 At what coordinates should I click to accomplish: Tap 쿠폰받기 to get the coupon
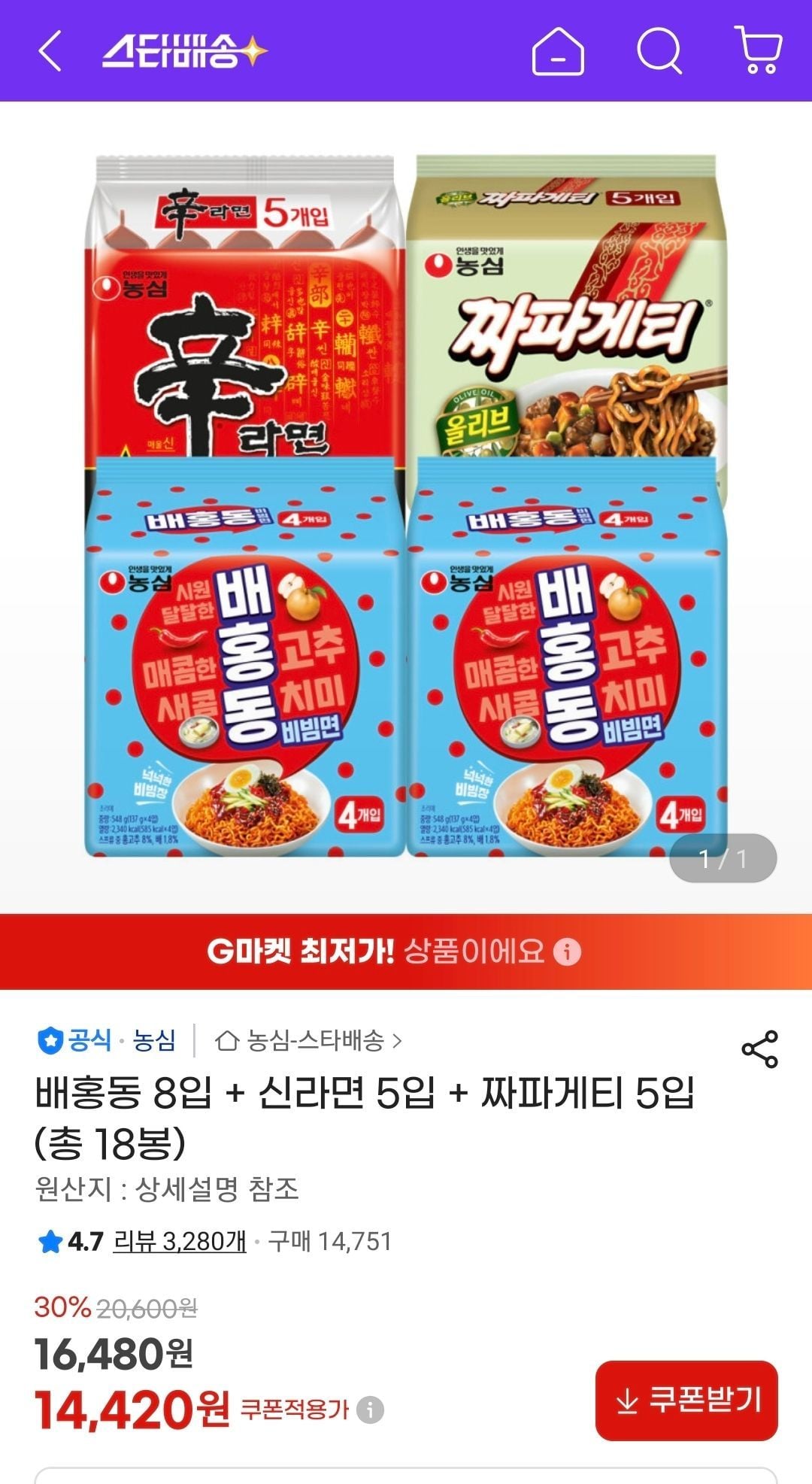(686, 1401)
